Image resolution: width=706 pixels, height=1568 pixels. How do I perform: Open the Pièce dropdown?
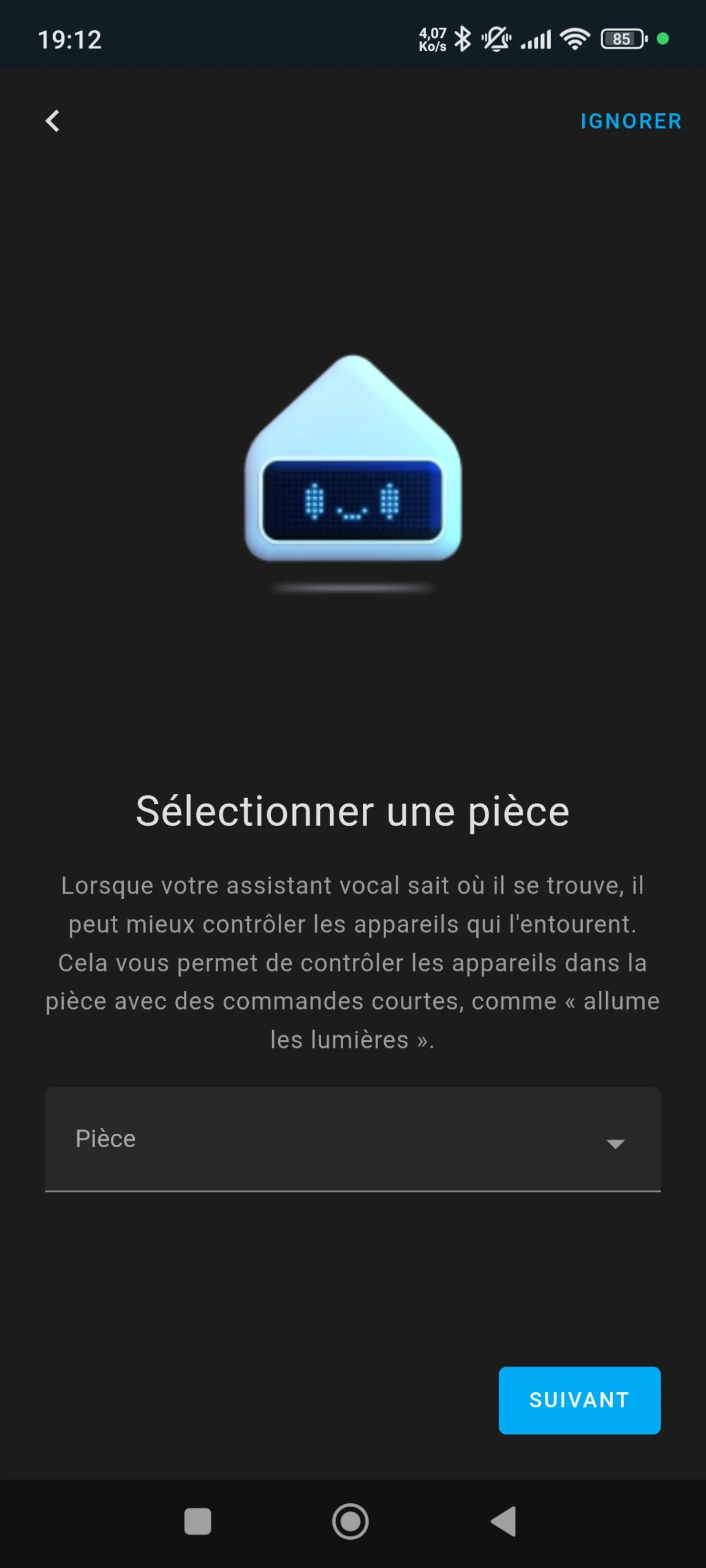coord(352,1139)
